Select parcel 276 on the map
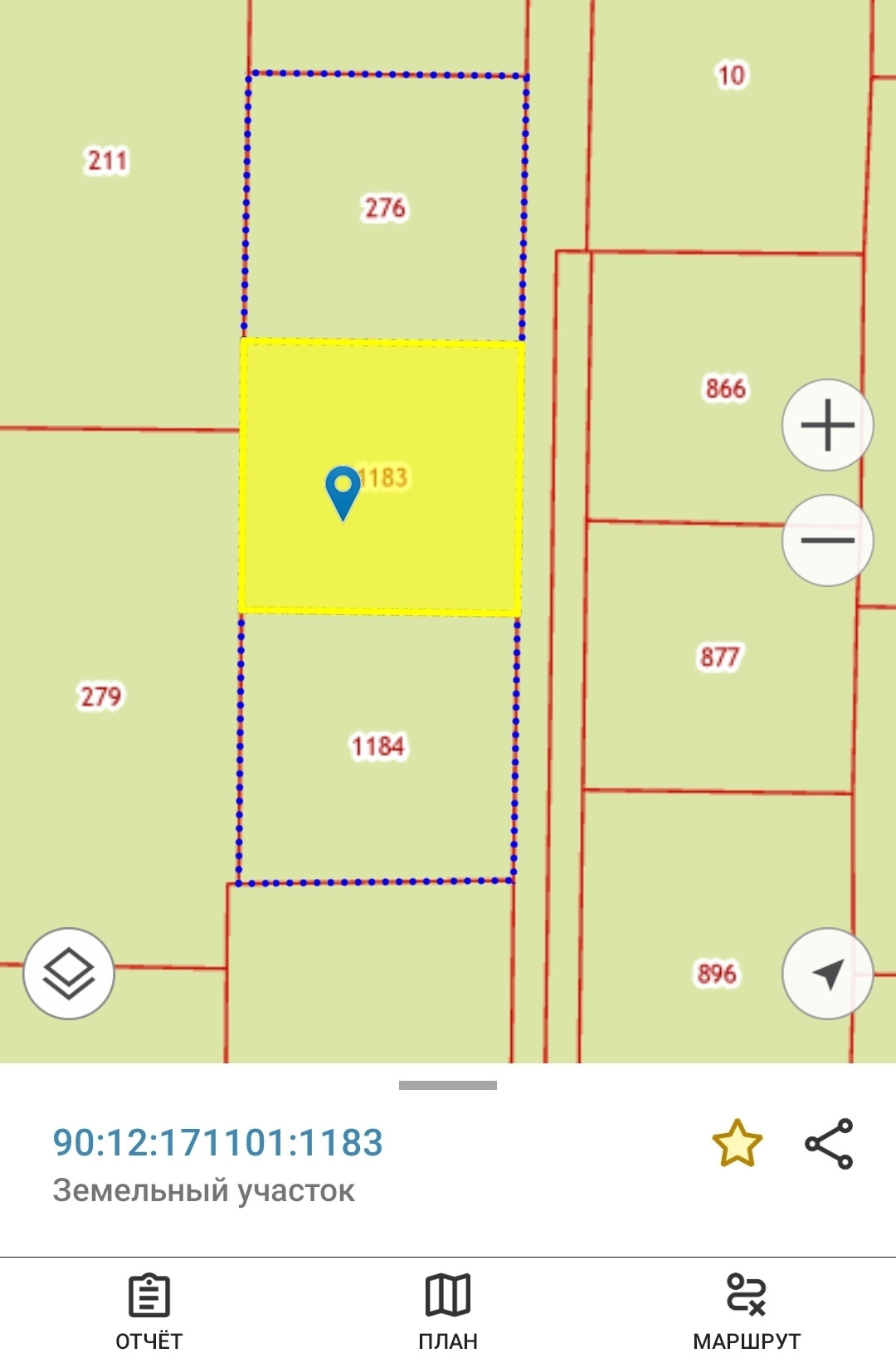The height and width of the screenshot is (1363, 896). [385, 208]
